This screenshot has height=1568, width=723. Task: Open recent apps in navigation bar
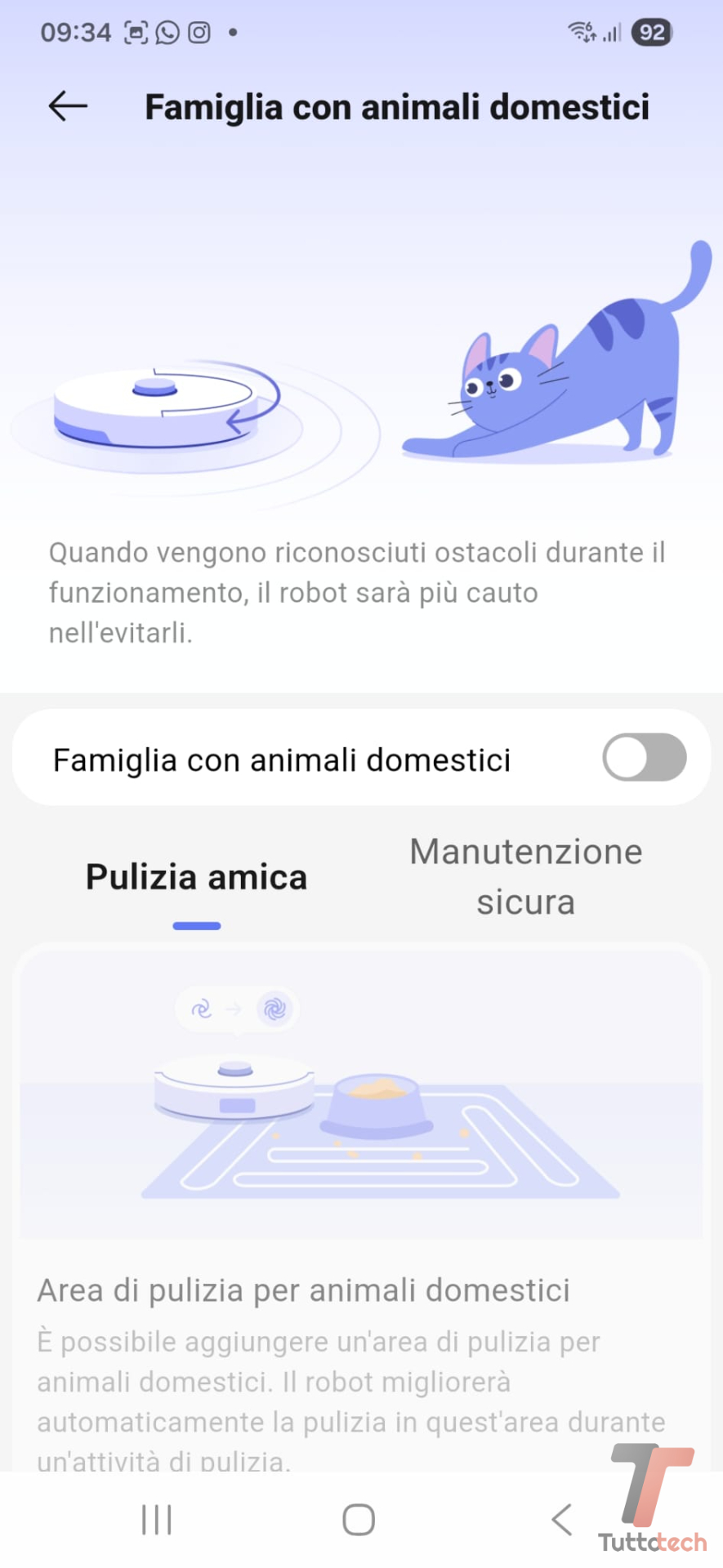(156, 1520)
